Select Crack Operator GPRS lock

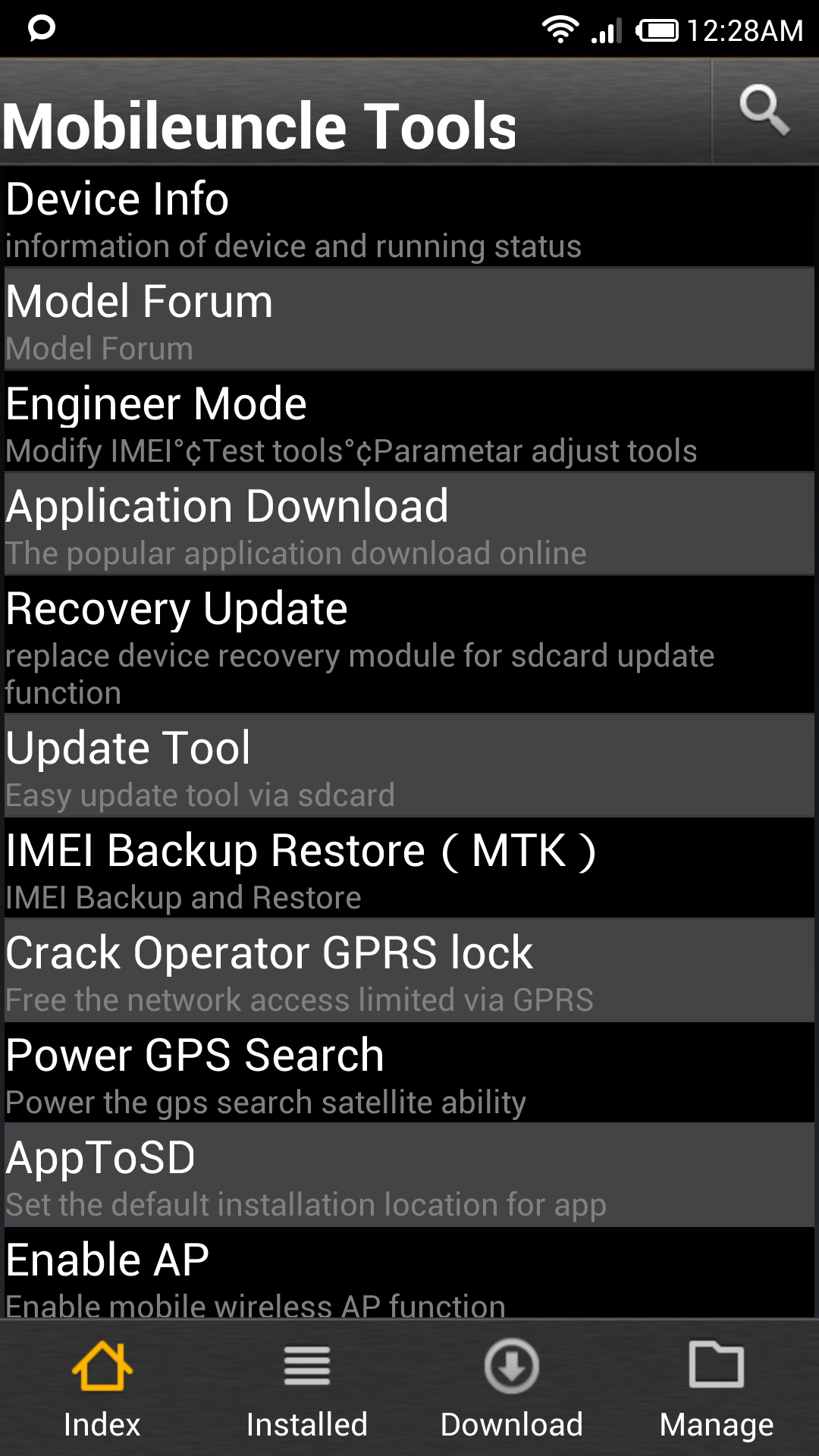tap(409, 971)
